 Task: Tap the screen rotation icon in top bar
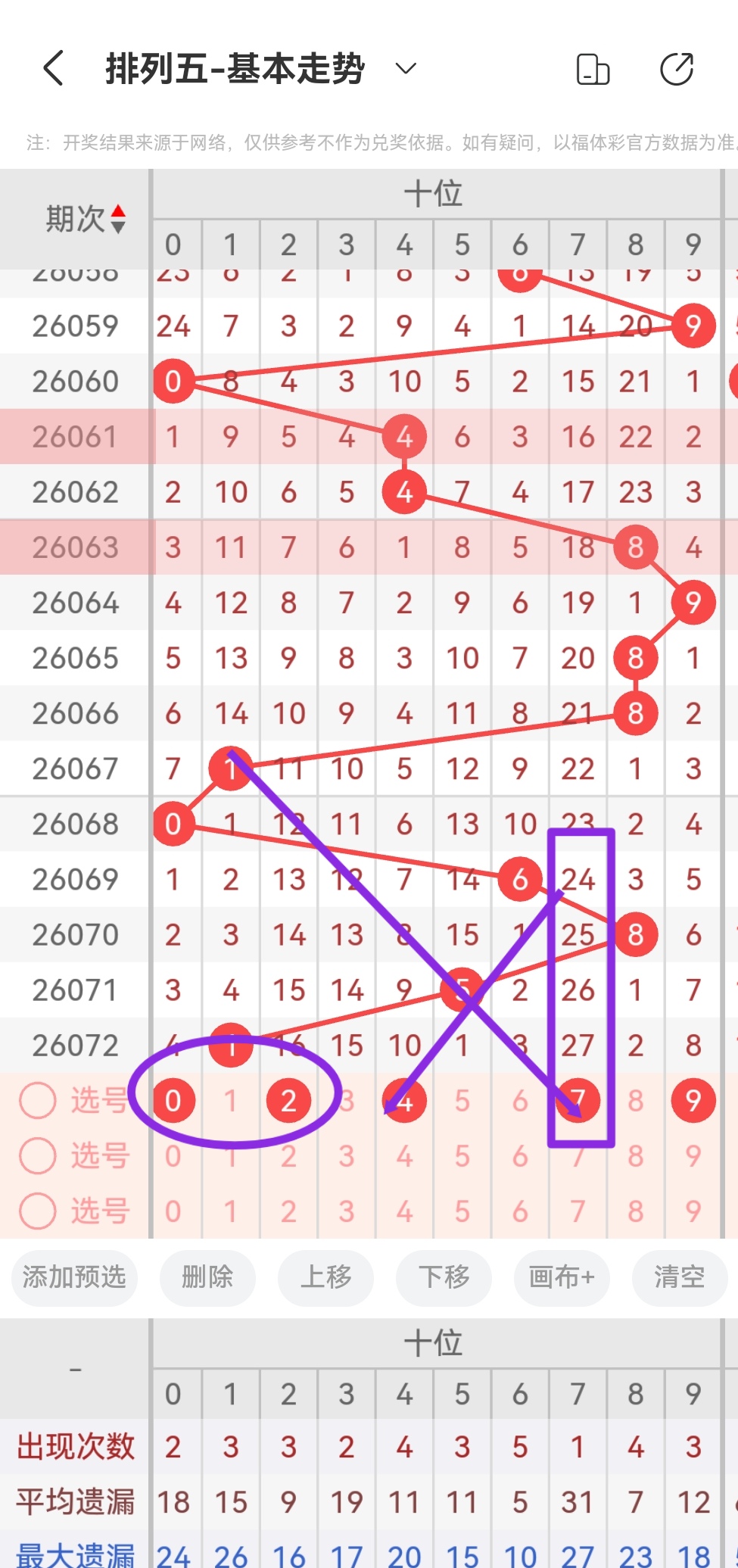point(593,68)
